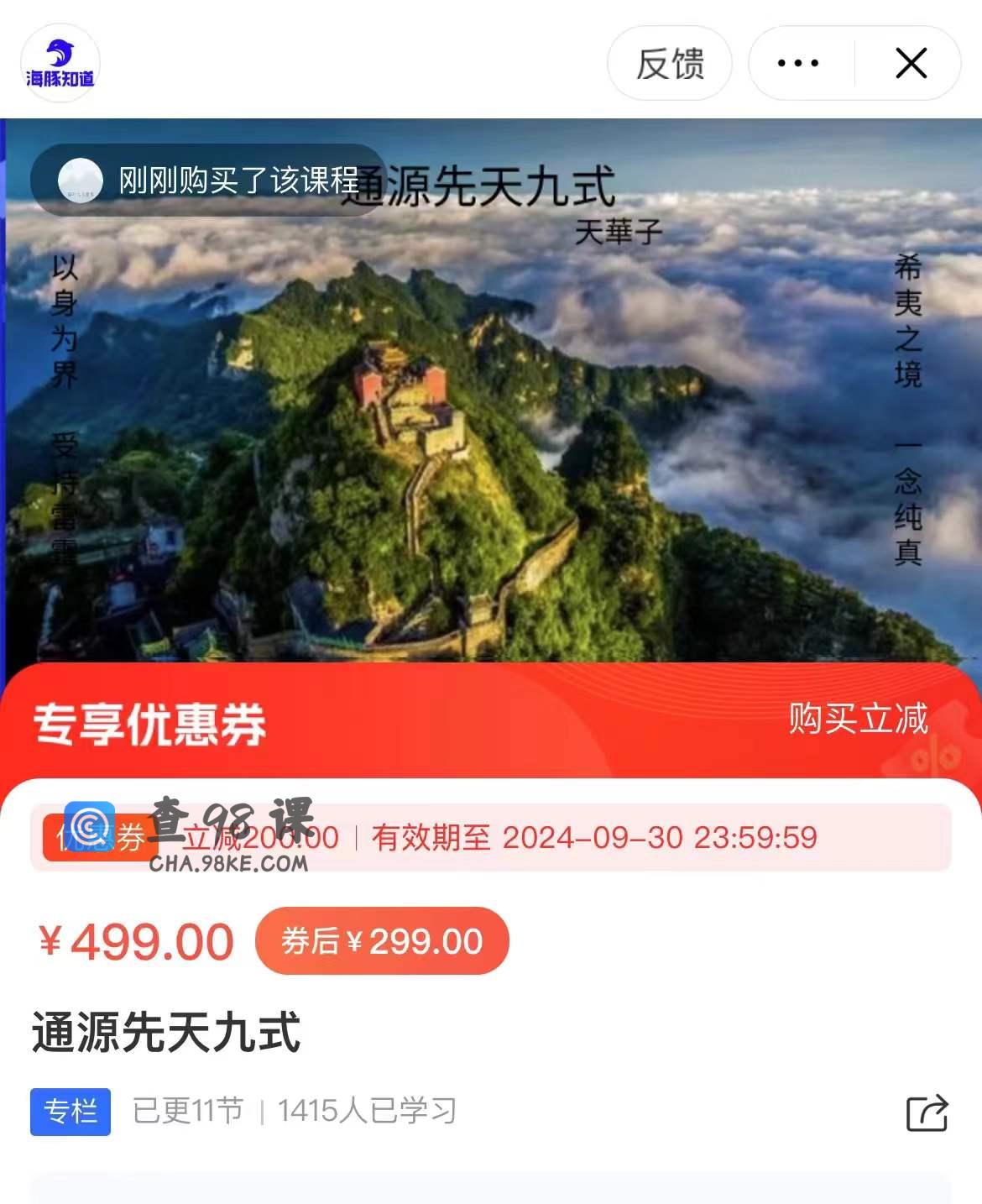Share the 通源先天九式 course

(x=927, y=1113)
